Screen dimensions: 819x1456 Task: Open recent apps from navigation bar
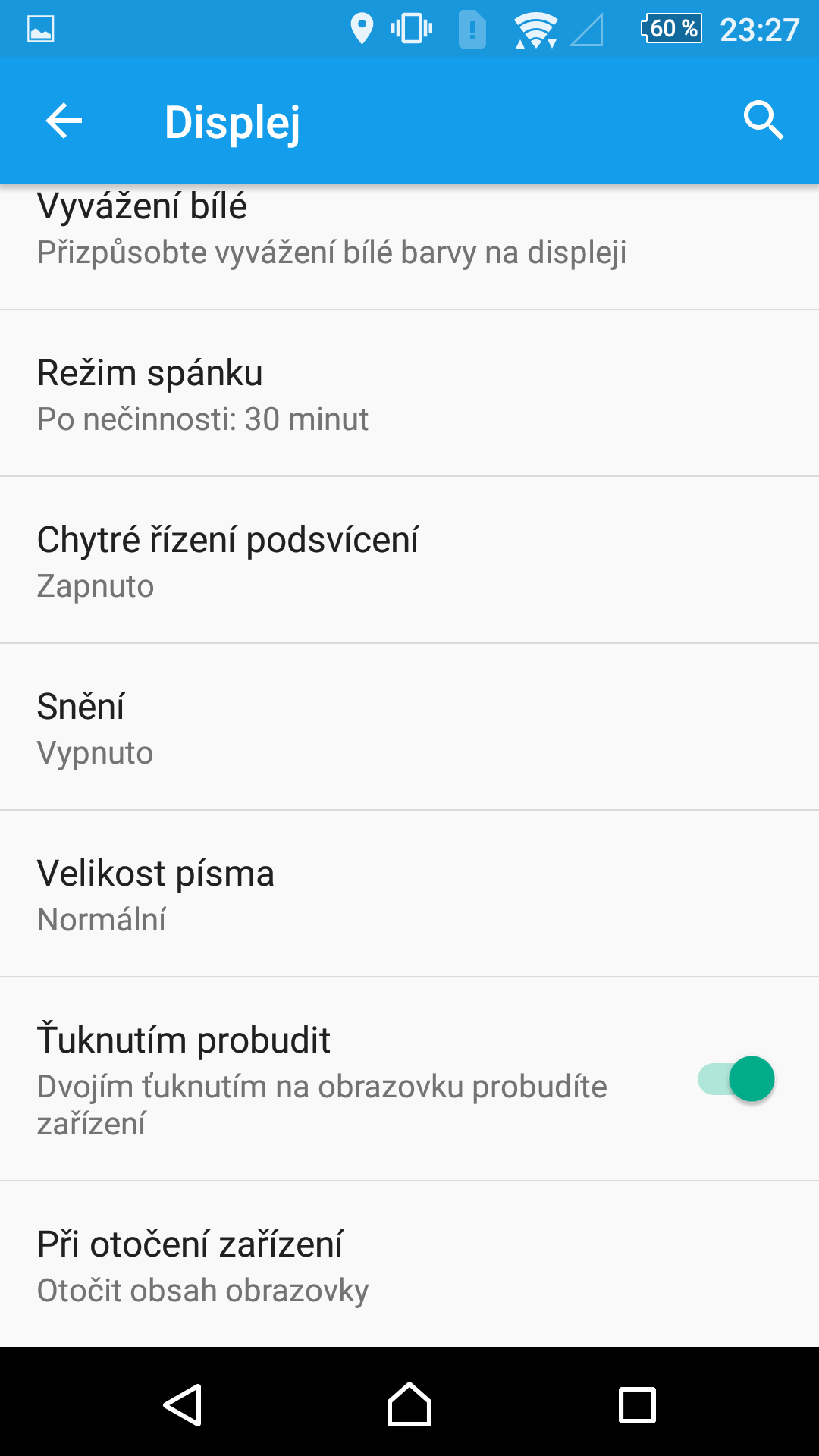click(637, 1404)
